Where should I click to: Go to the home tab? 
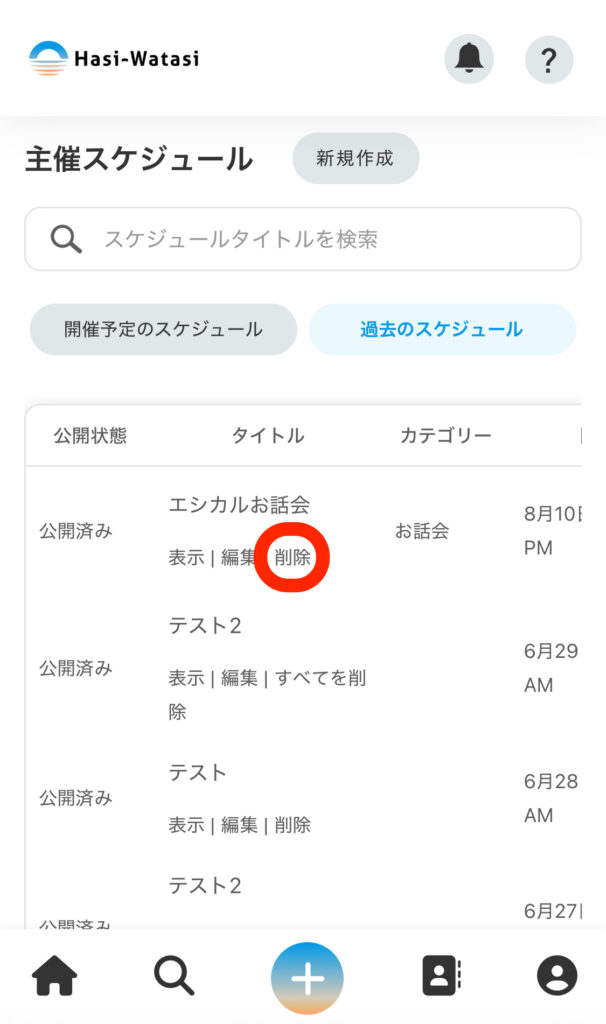click(x=55, y=977)
